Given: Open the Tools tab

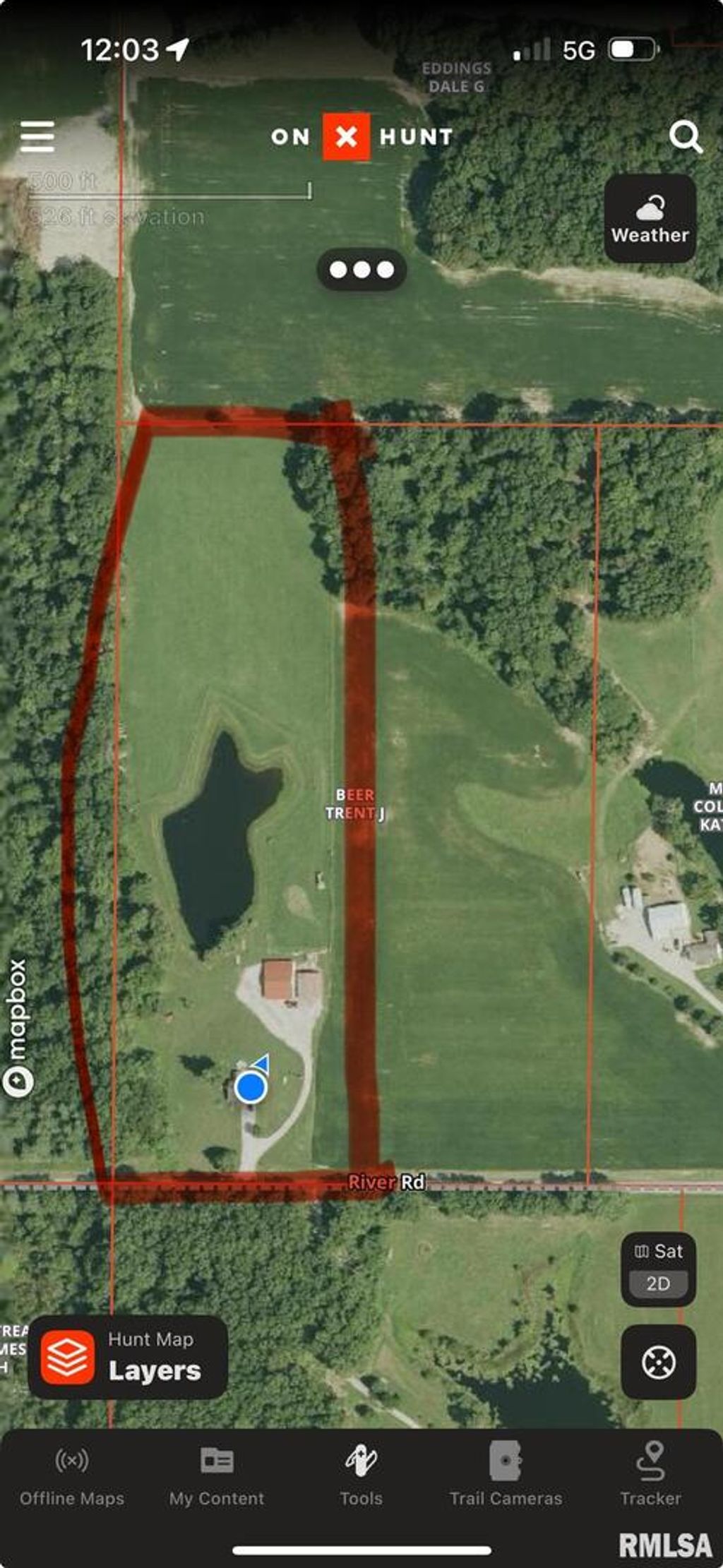Looking at the screenshot, I should pyautogui.click(x=361, y=1476).
